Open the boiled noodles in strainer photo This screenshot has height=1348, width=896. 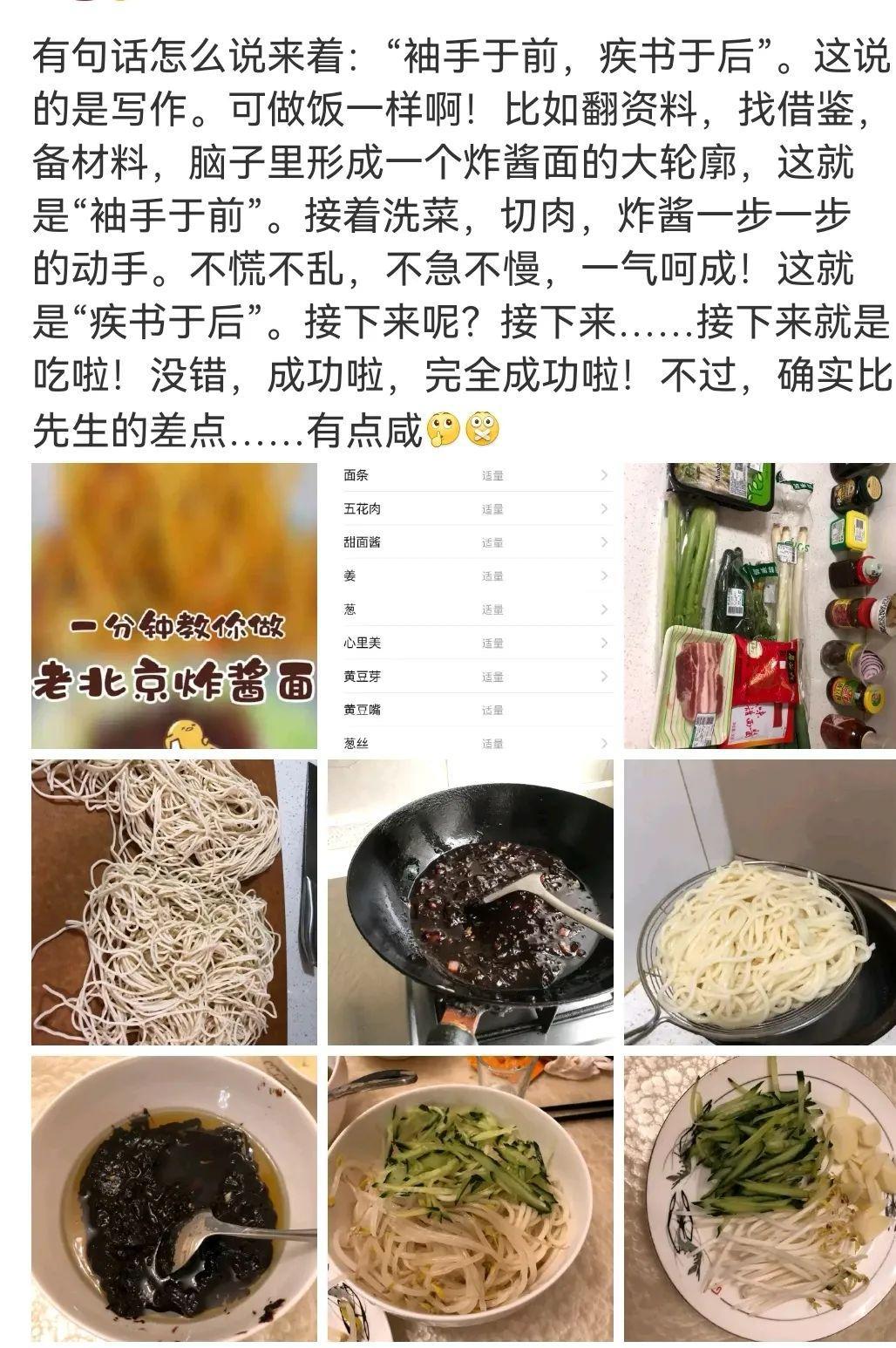click(759, 902)
